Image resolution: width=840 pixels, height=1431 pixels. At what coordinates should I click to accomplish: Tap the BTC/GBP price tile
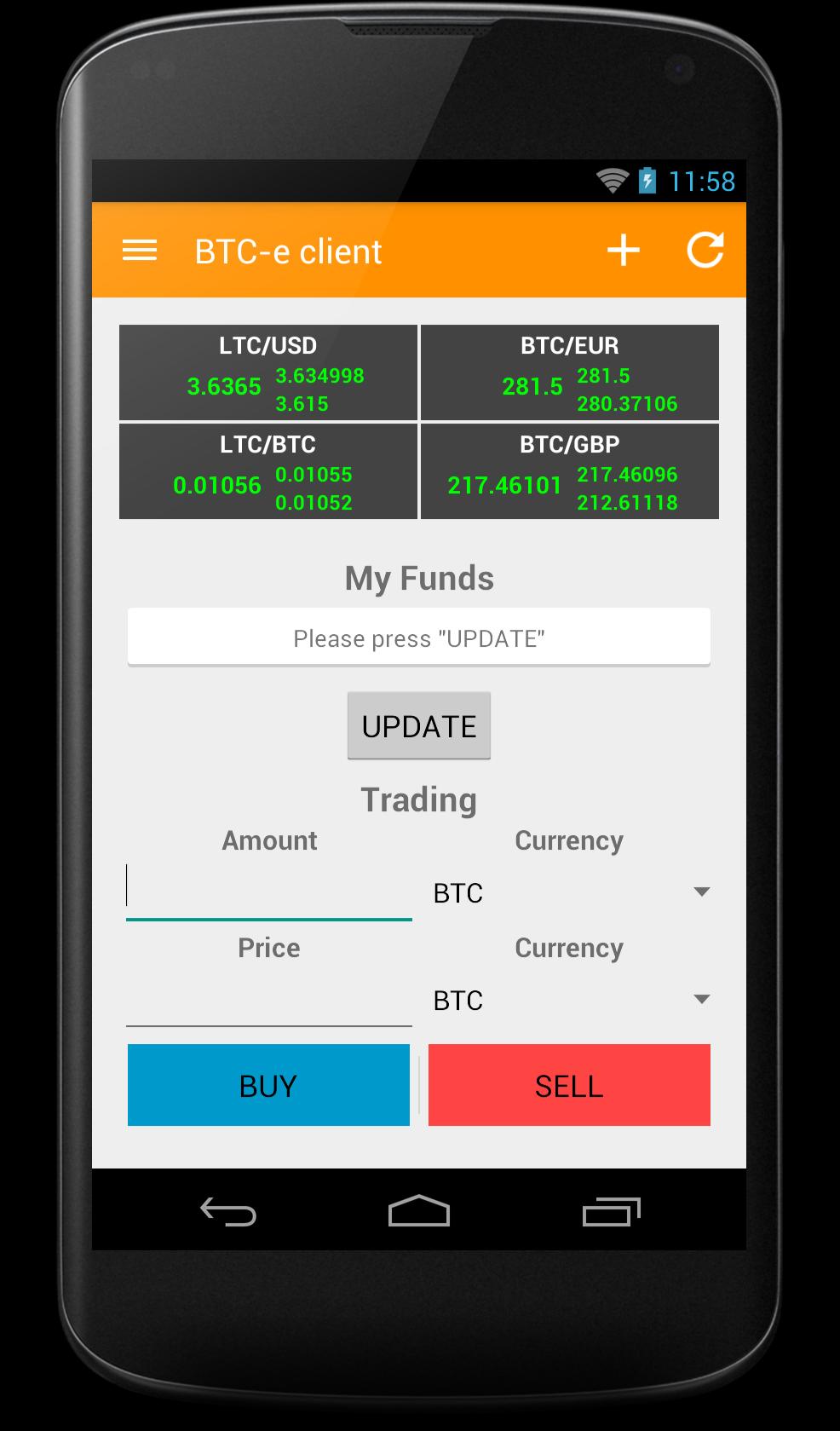pos(569,470)
